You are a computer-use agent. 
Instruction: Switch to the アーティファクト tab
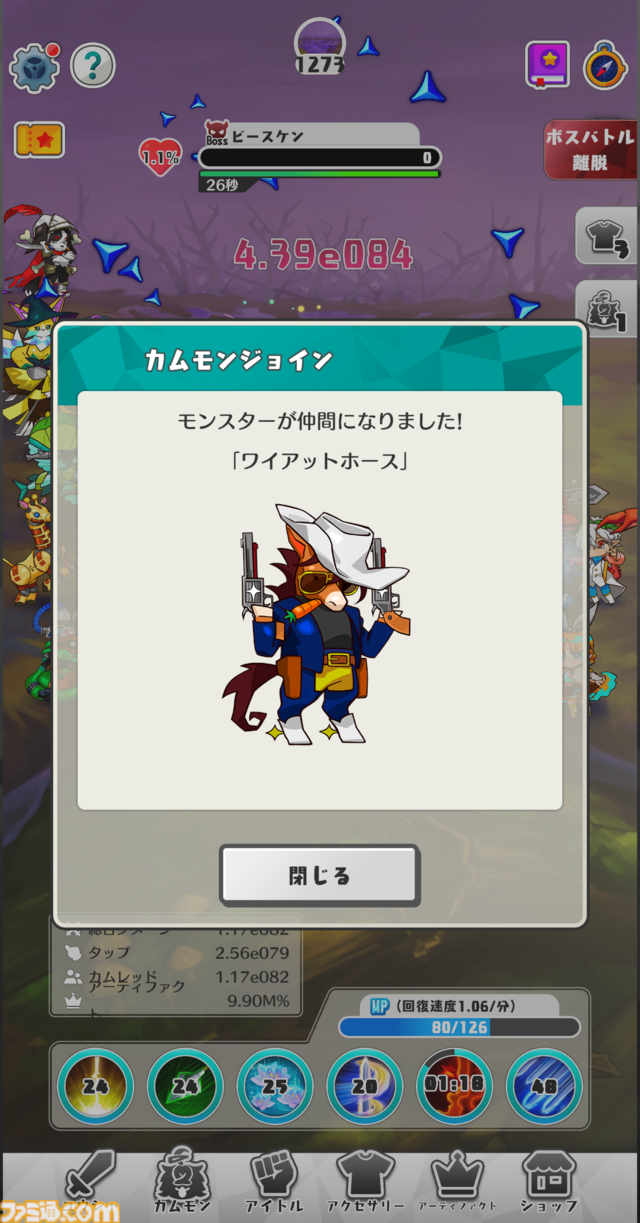(x=457, y=1180)
